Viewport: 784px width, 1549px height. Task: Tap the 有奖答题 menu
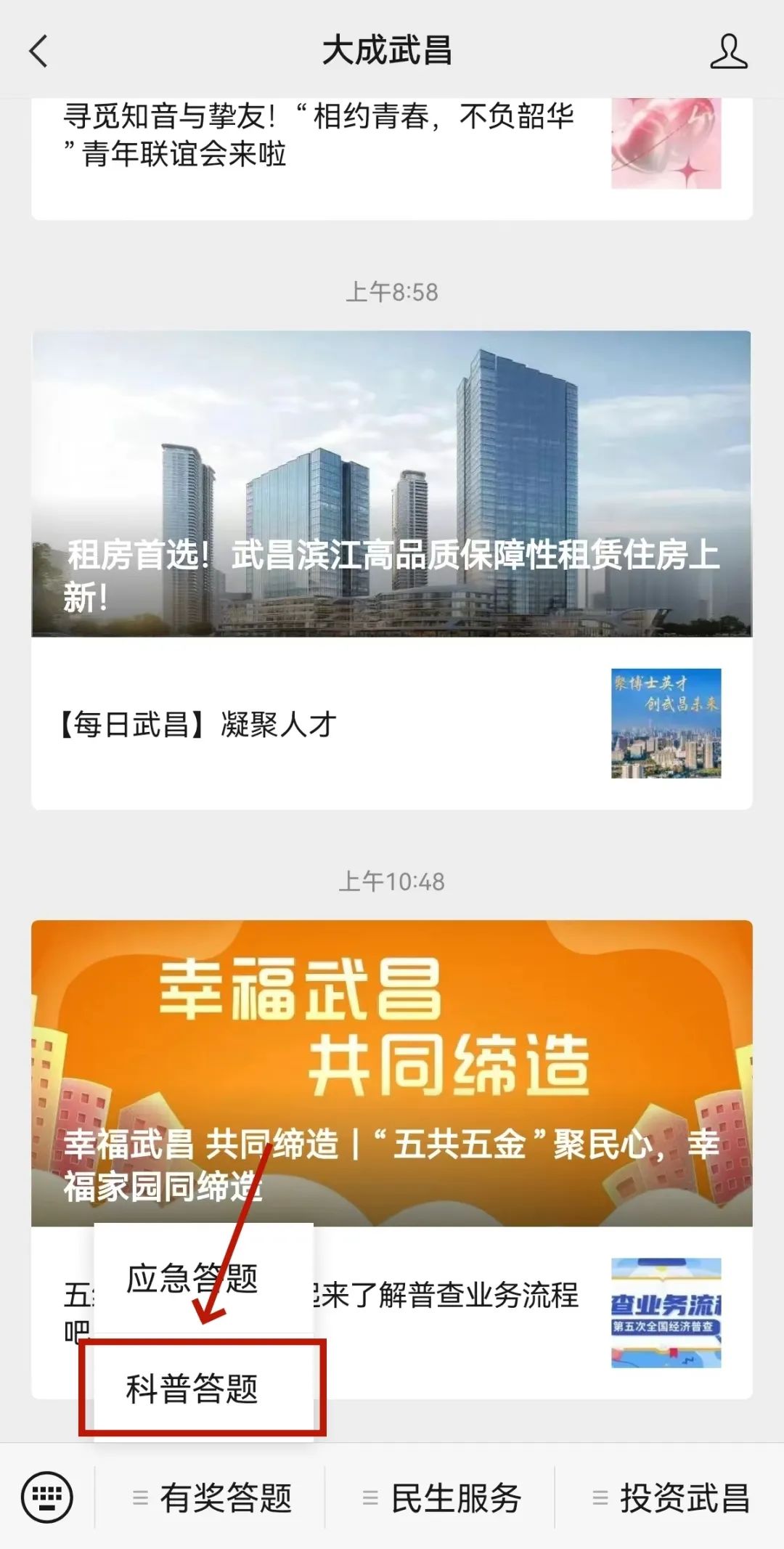211,1498
